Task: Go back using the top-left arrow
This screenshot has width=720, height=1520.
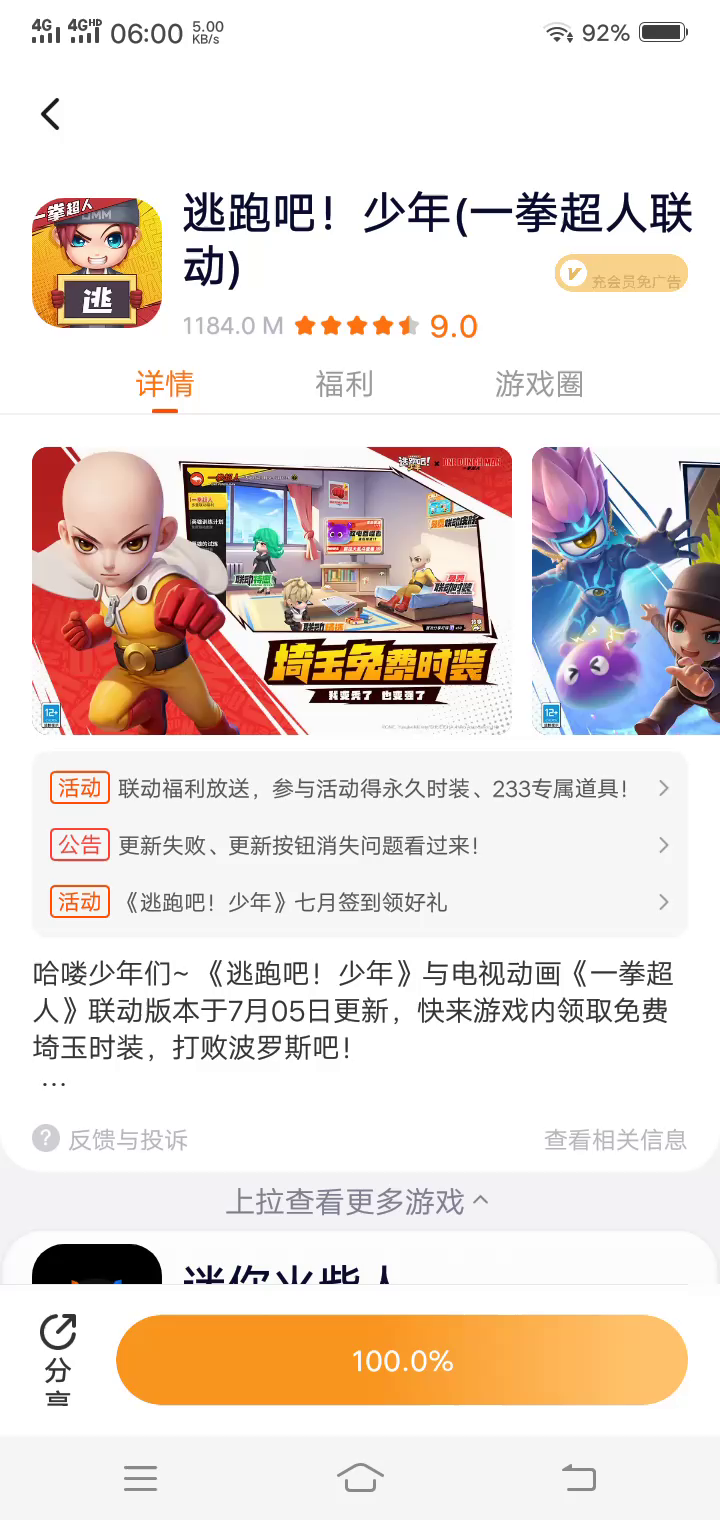Action: tap(50, 114)
